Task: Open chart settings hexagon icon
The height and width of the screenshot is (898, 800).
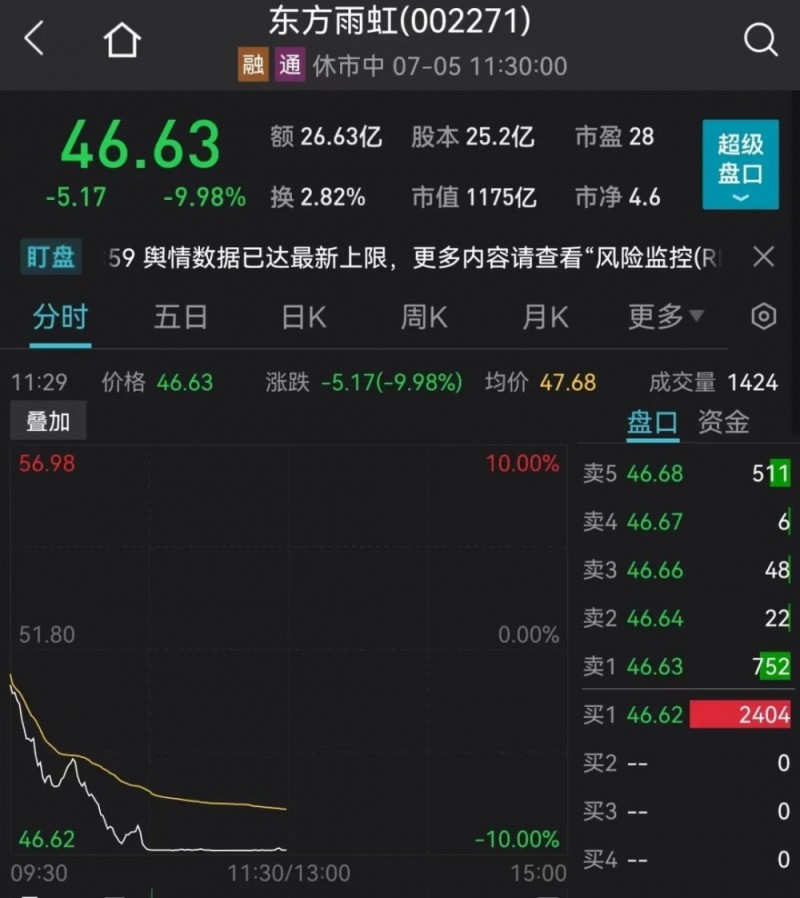Action: point(763,318)
